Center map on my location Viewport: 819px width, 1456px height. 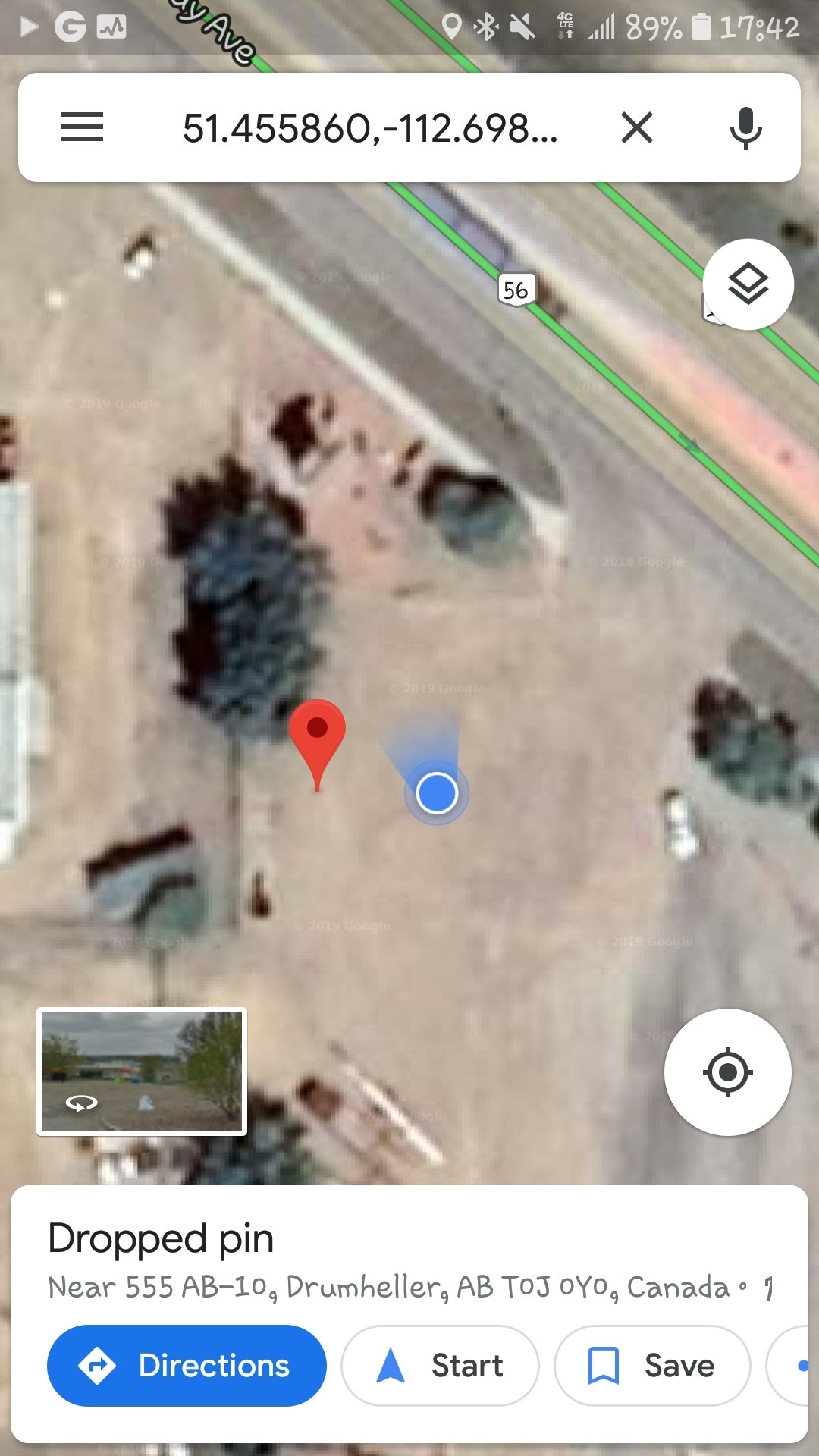click(x=728, y=1072)
